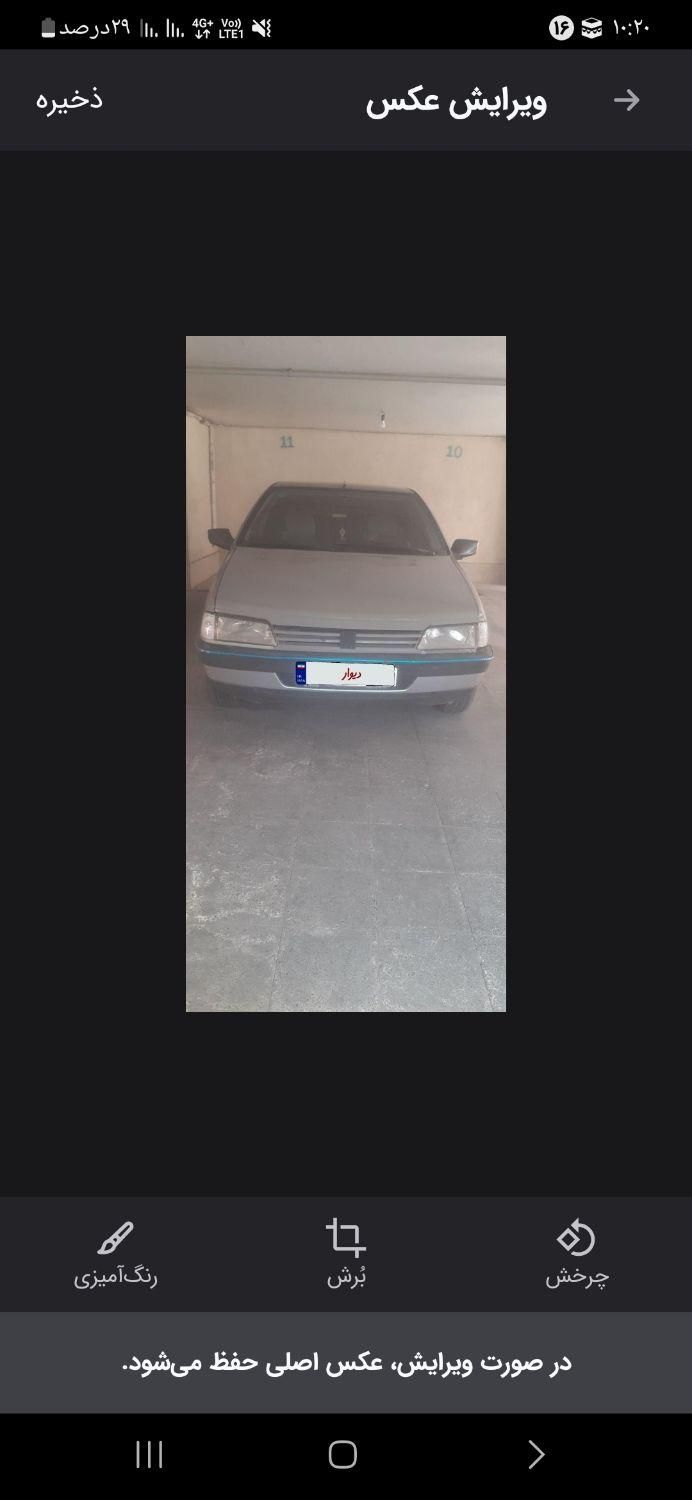Tap the back arrow in the header
The image size is (692, 1500).
click(x=626, y=100)
